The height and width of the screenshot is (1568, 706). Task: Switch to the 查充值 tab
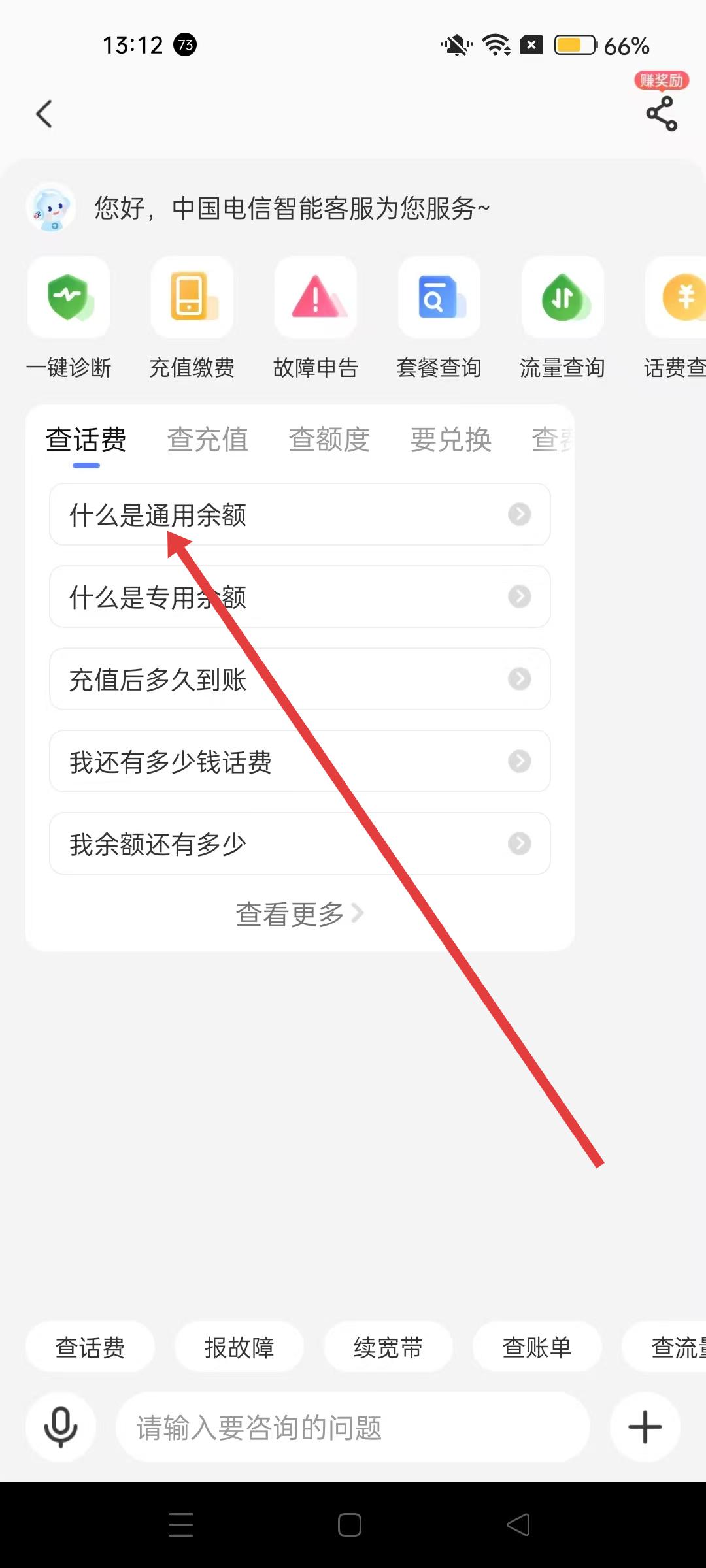[x=208, y=440]
